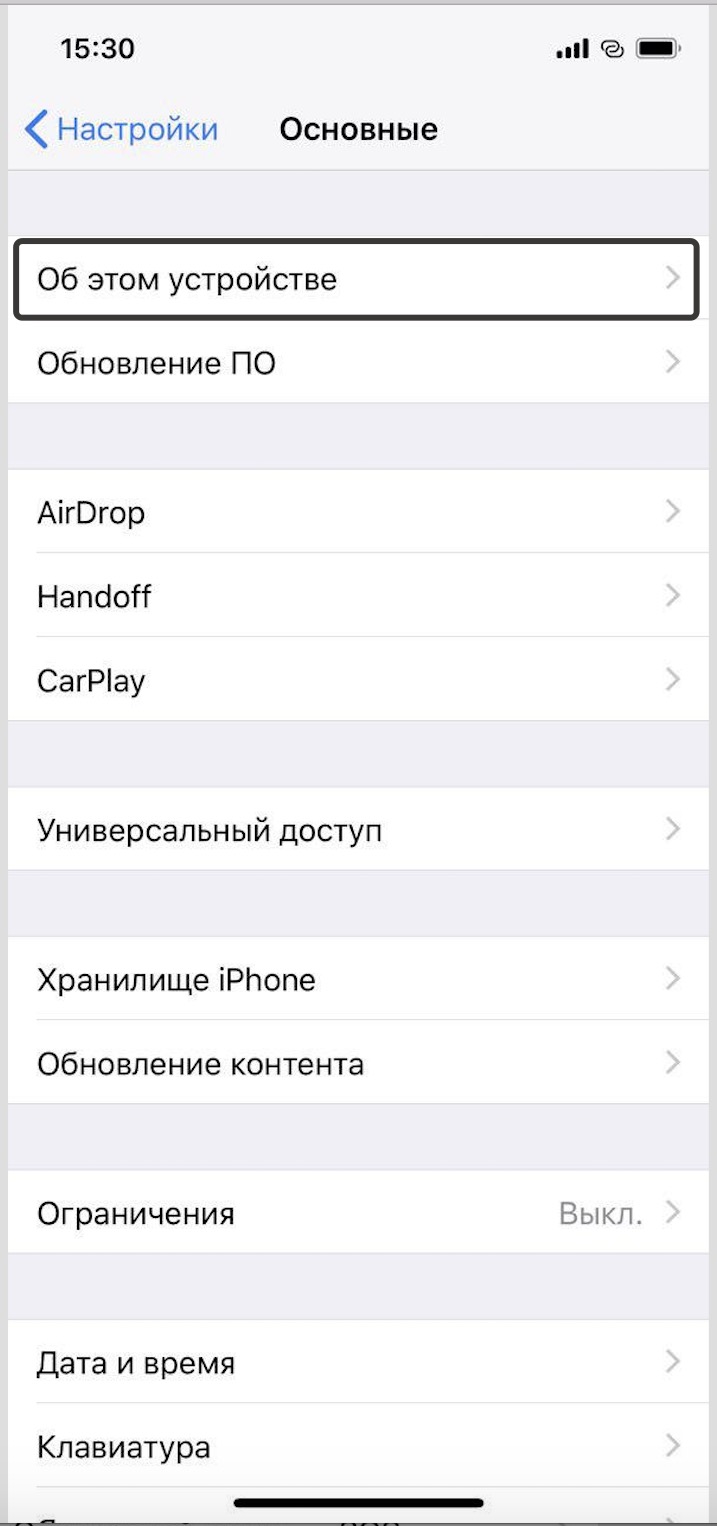This screenshot has height=1526, width=717.
Task: Open Handoff settings
Action: [356, 597]
